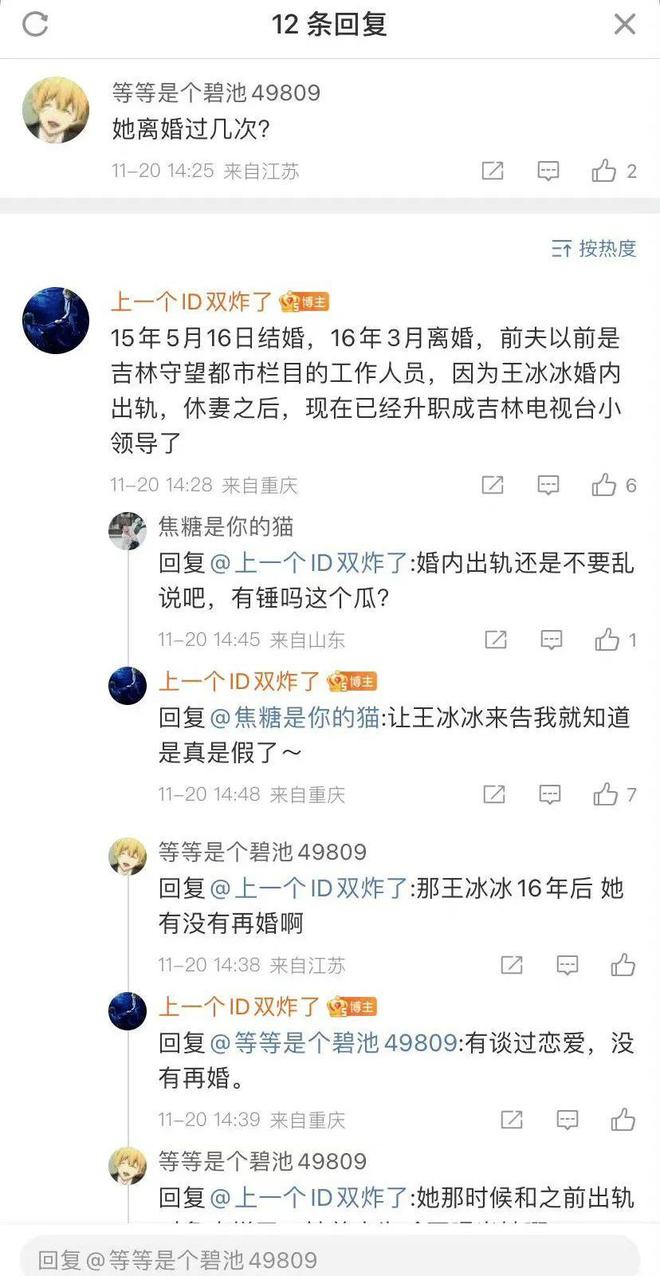Image resolution: width=660 pixels, height=1276 pixels.
Task: Like the reply about 15年5月16日结婚
Action: 605,485
